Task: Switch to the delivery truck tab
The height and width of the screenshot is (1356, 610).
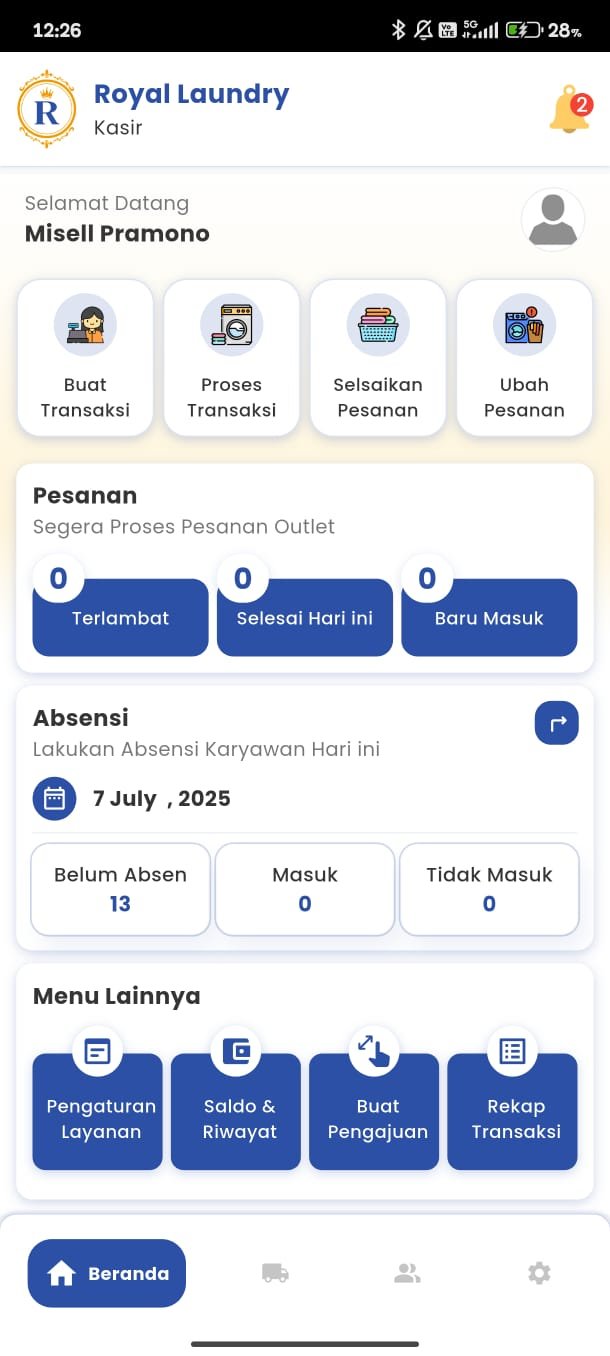Action: click(x=275, y=1273)
